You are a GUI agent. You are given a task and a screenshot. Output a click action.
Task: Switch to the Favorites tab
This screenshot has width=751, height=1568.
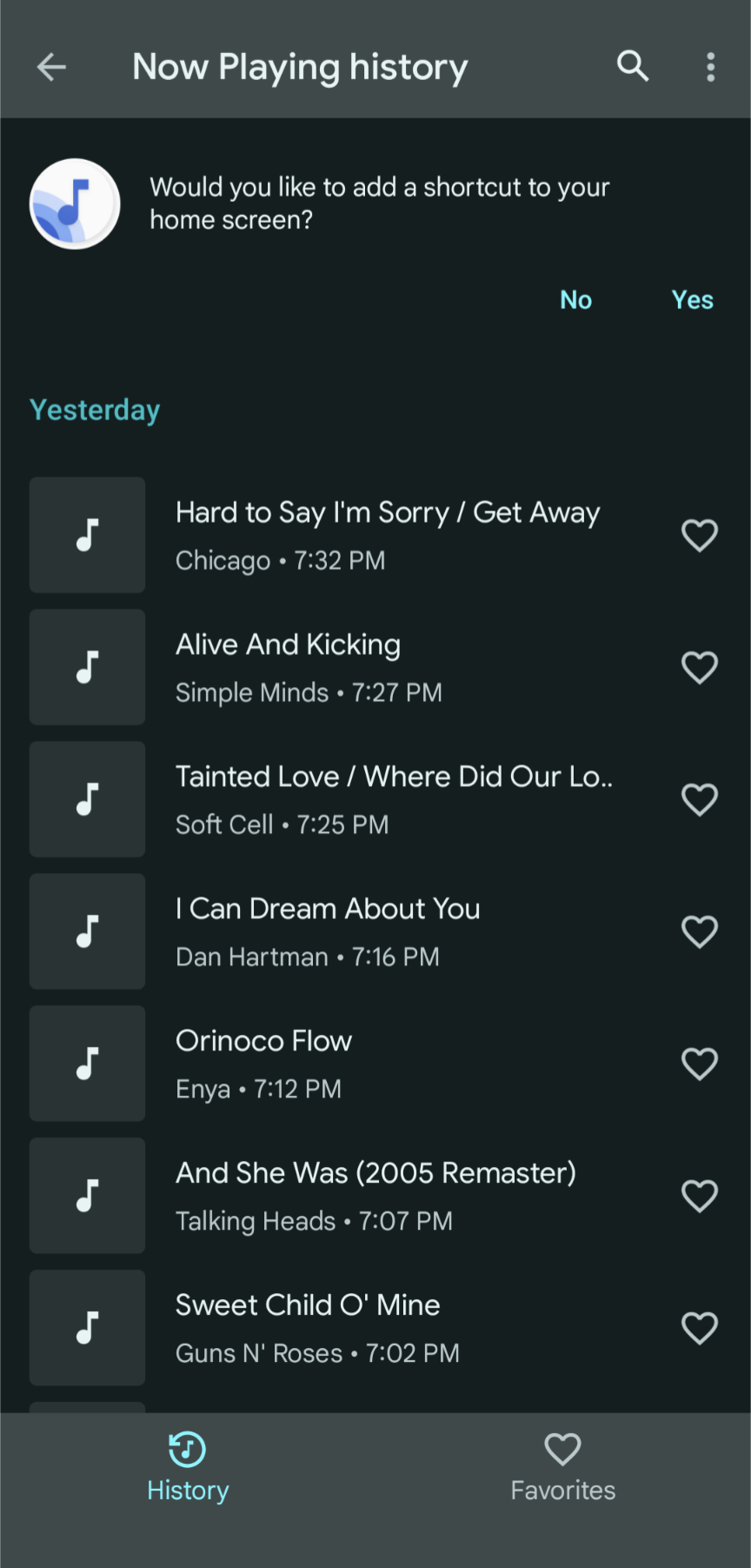coord(562,1468)
